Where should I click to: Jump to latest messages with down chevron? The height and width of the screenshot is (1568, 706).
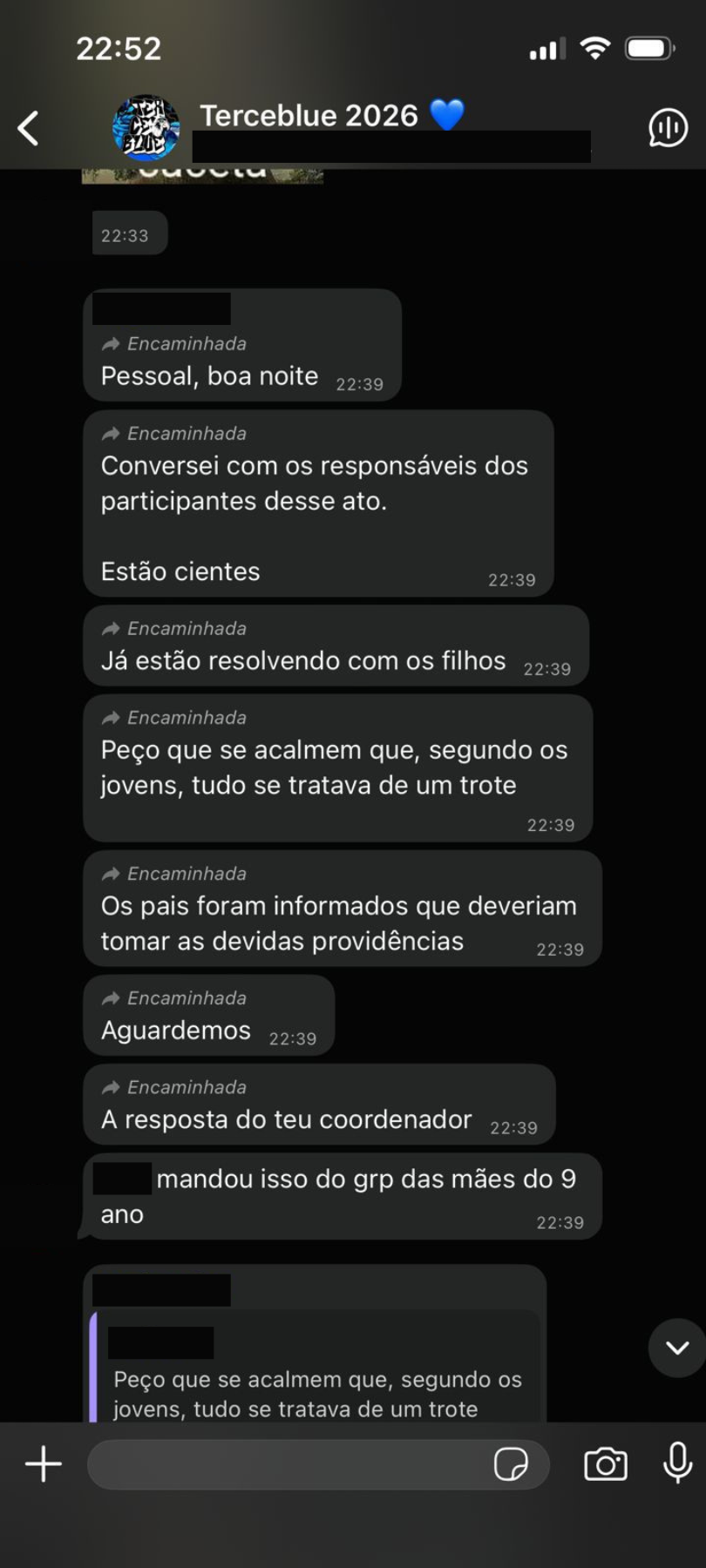coord(677,1348)
